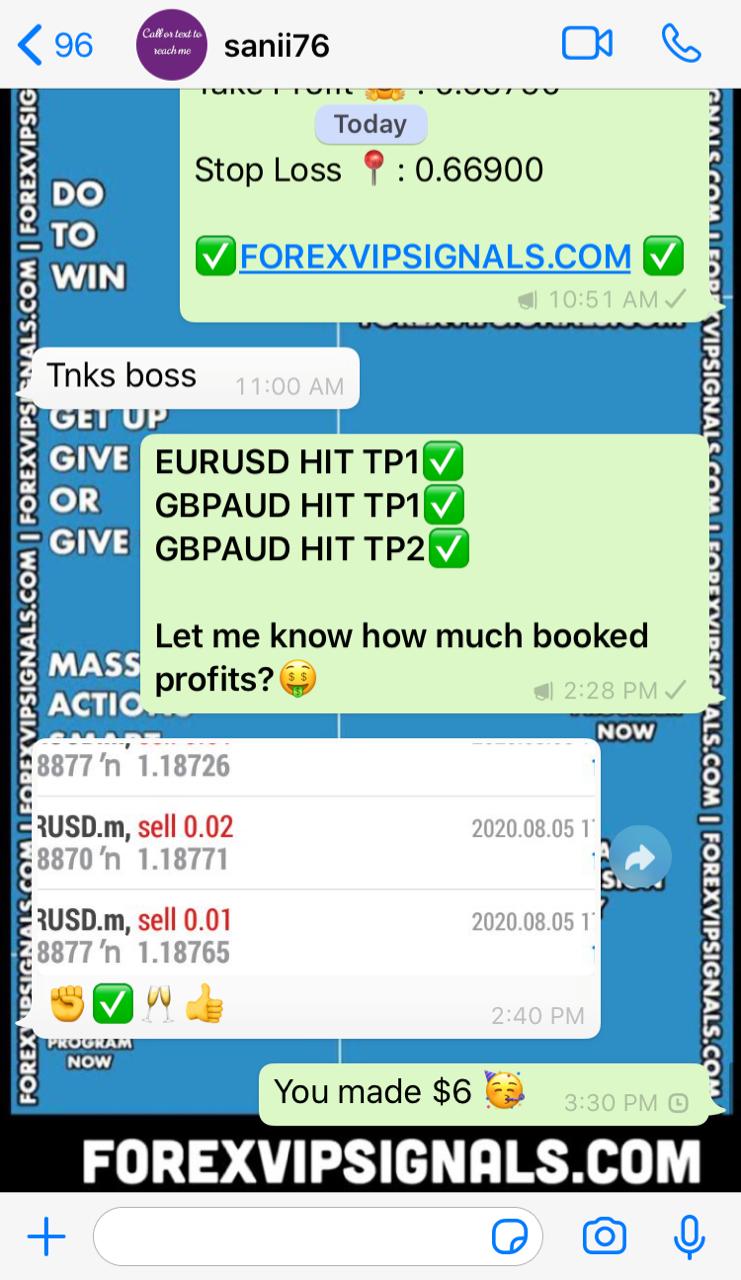Focus the message text field
Screen dimensions: 741x1280
click(290, 1238)
